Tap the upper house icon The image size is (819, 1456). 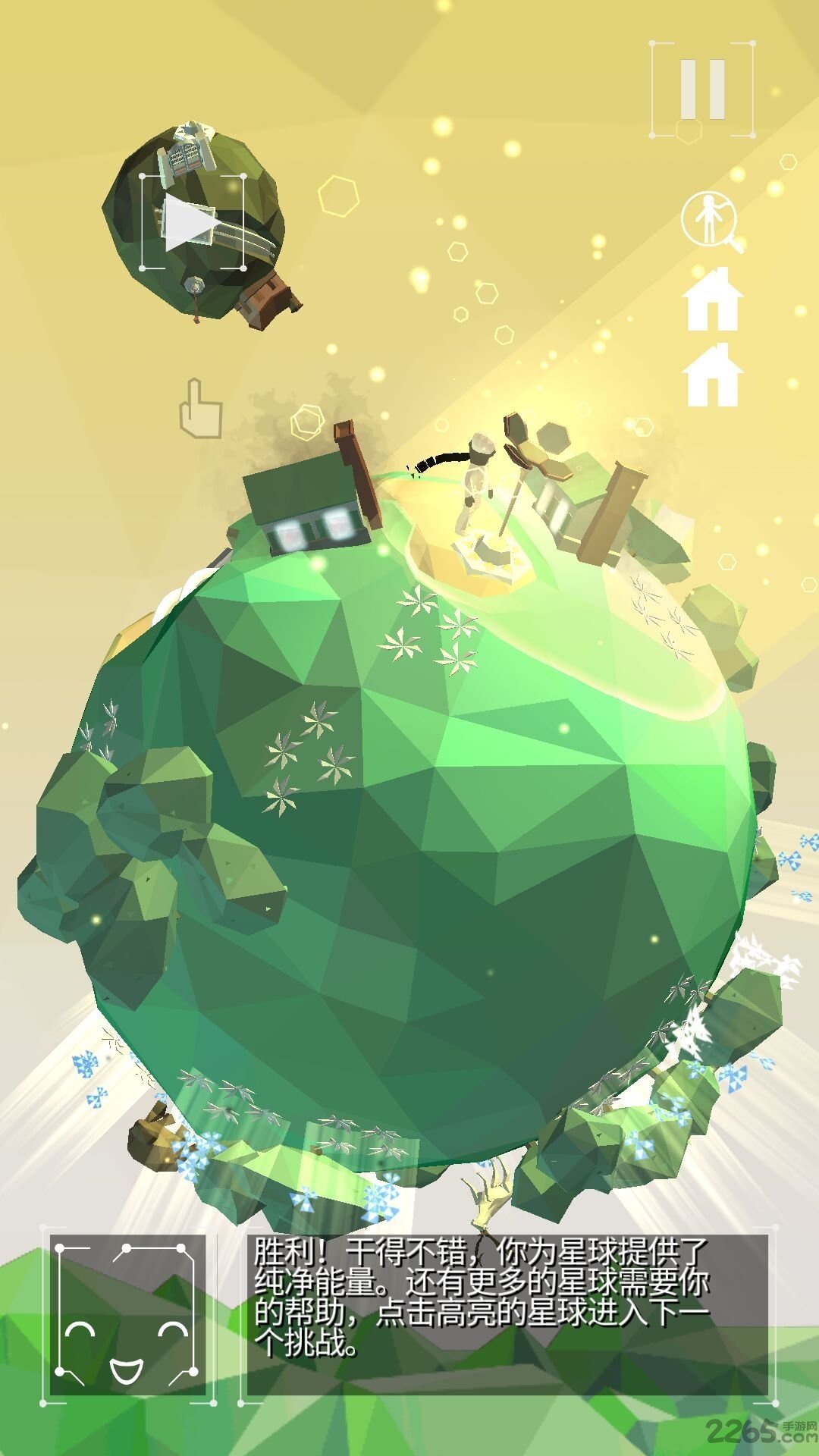coord(711,300)
